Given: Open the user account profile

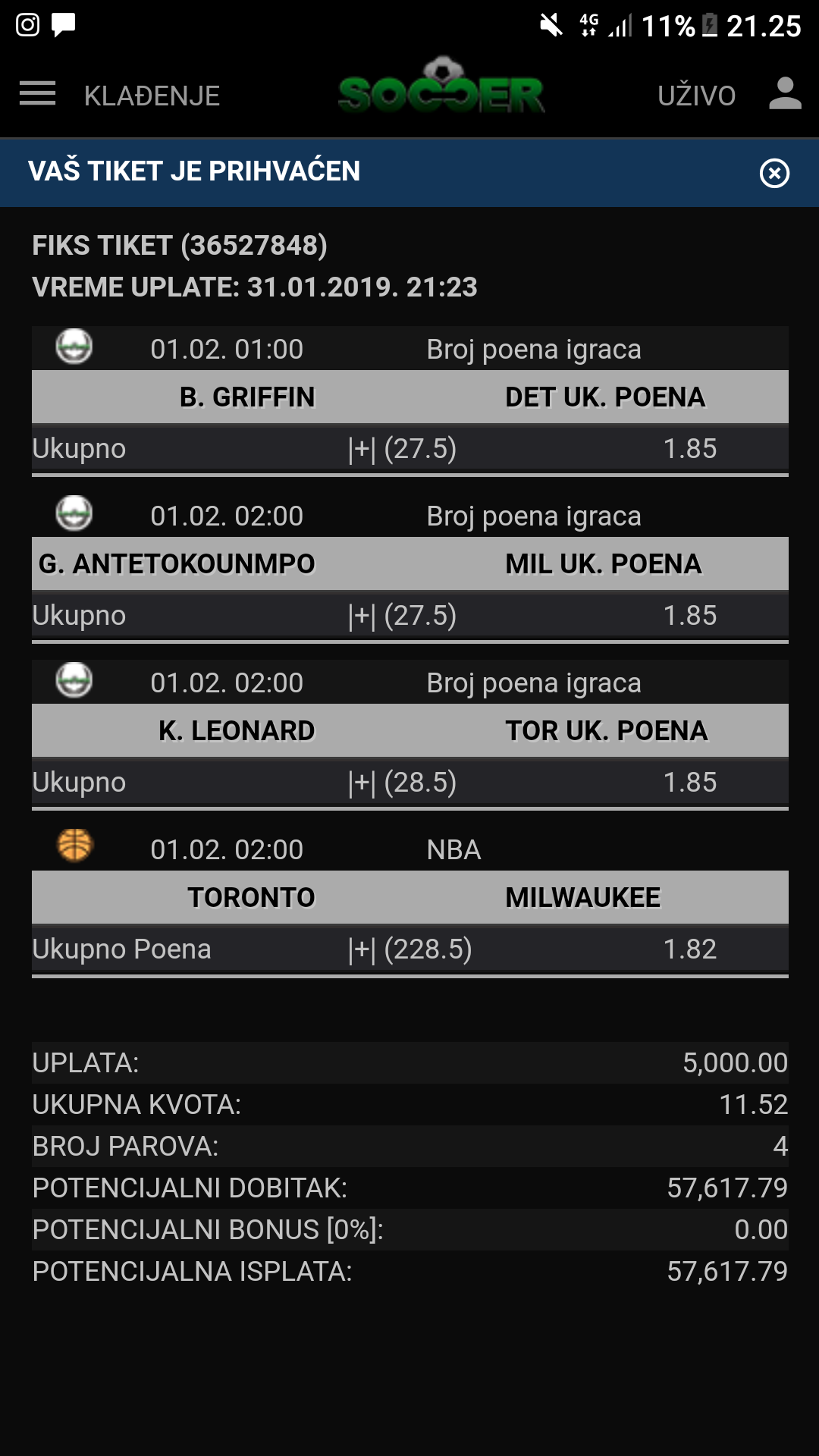Looking at the screenshot, I should pos(785,93).
